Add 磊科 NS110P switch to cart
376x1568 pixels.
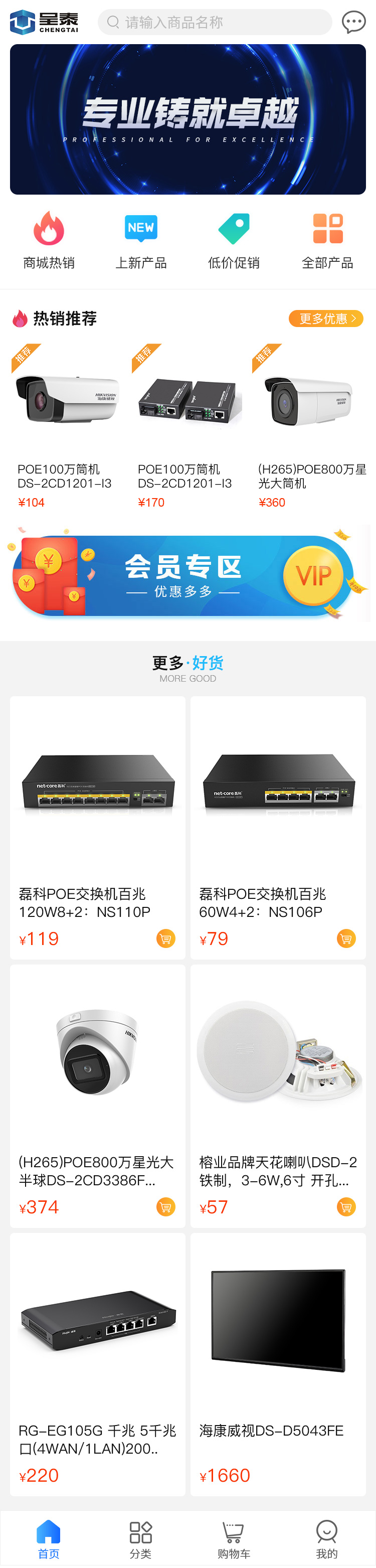[165, 938]
